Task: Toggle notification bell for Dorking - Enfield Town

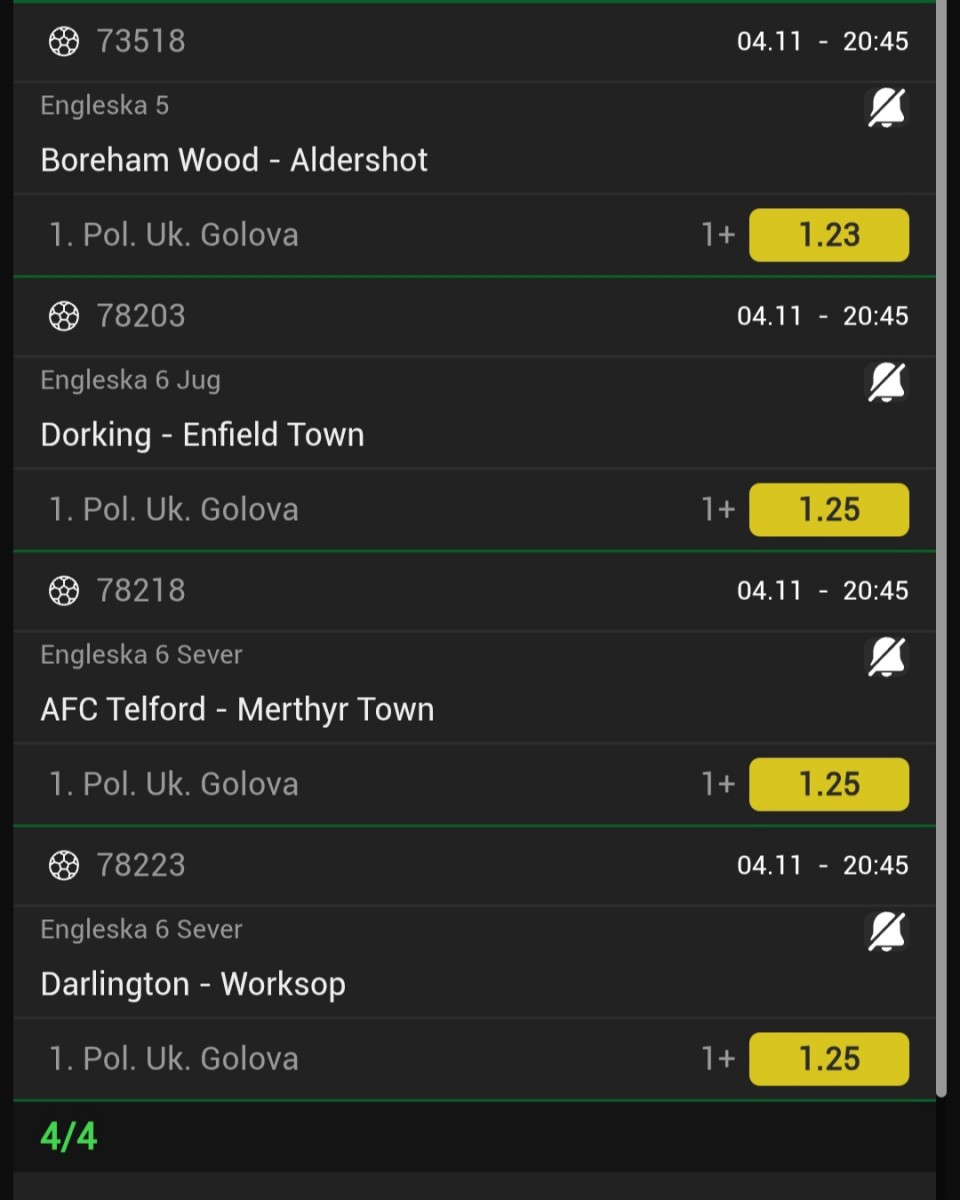Action: pos(886,383)
